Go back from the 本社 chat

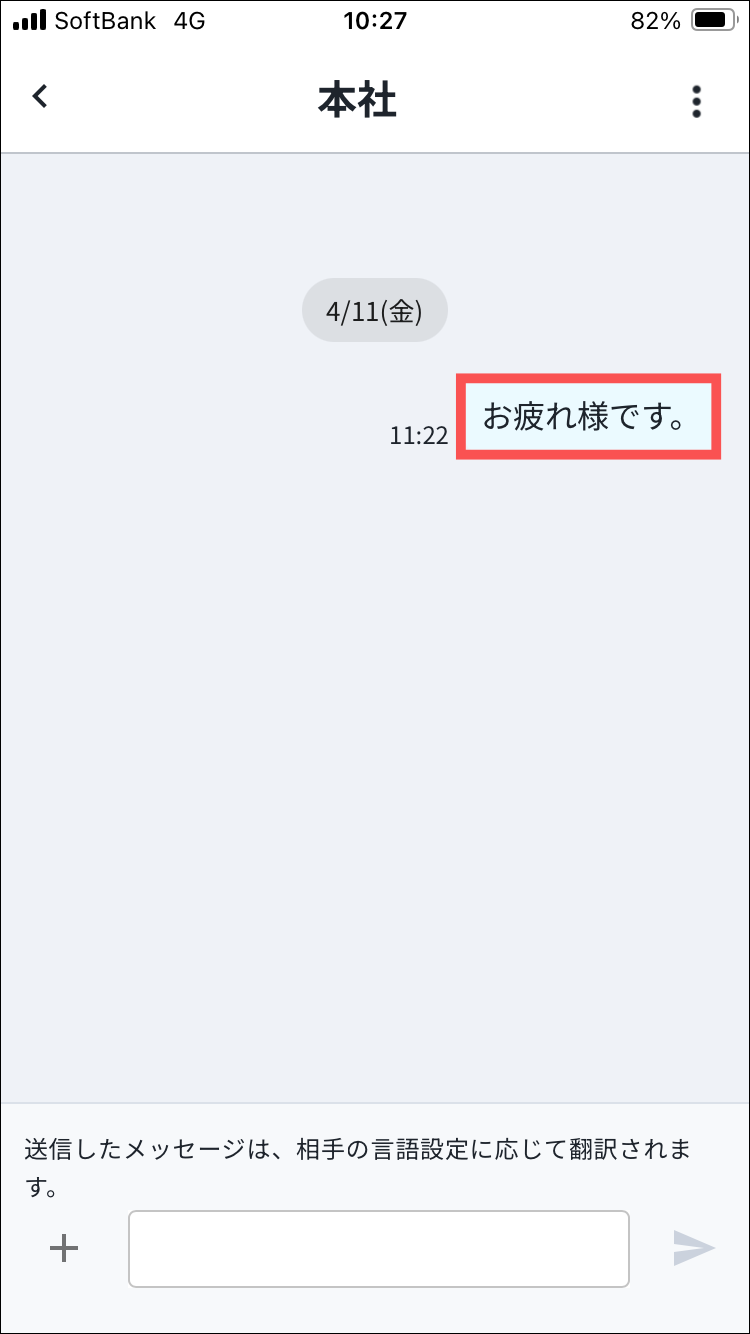tap(40, 97)
